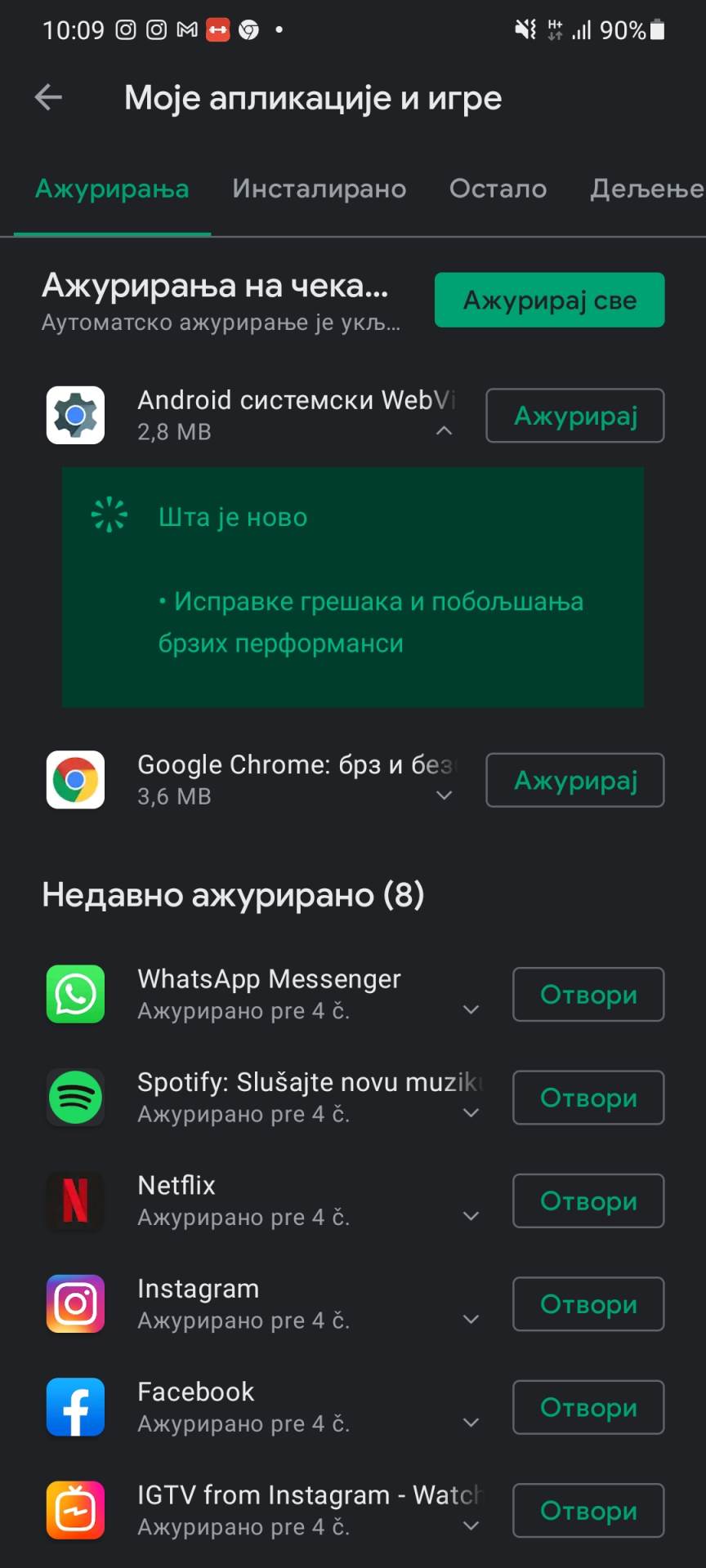Update Android системски WebView
This screenshot has width=706, height=1568.
click(x=574, y=416)
